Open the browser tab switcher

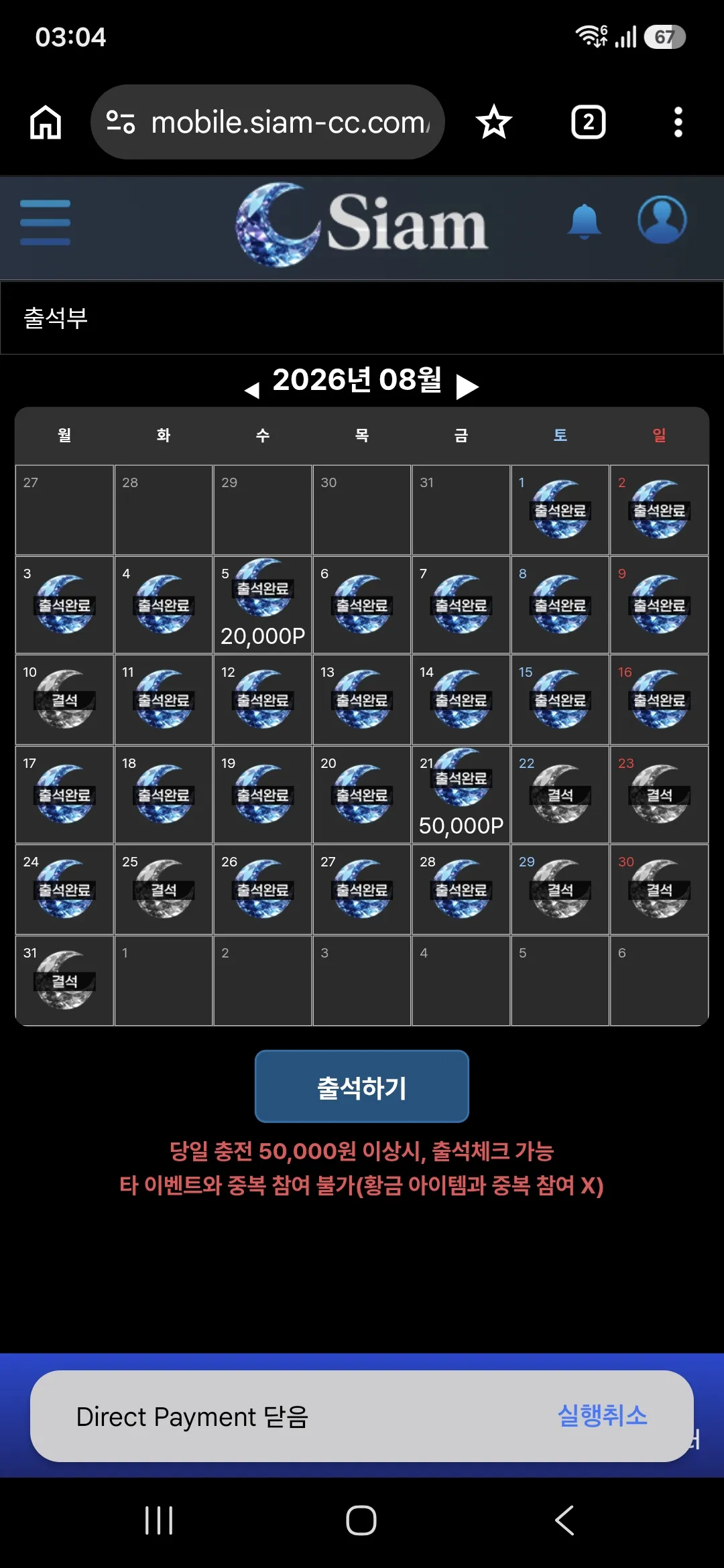[588, 122]
